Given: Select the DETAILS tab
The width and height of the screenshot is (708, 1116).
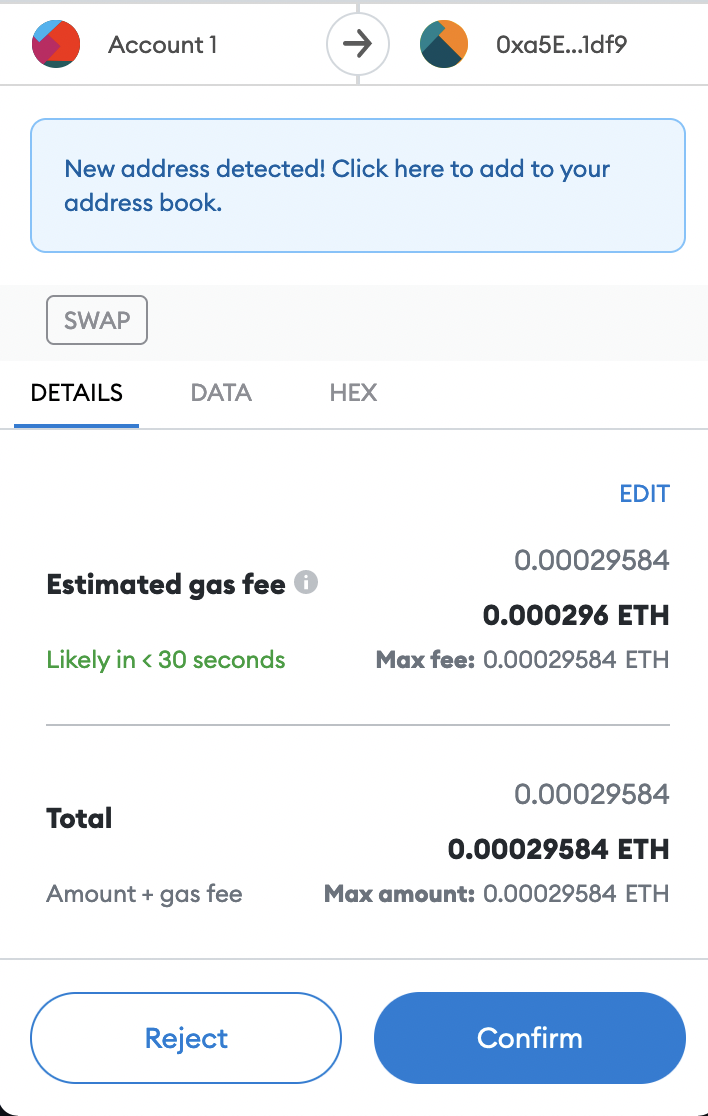Looking at the screenshot, I should pos(77,393).
